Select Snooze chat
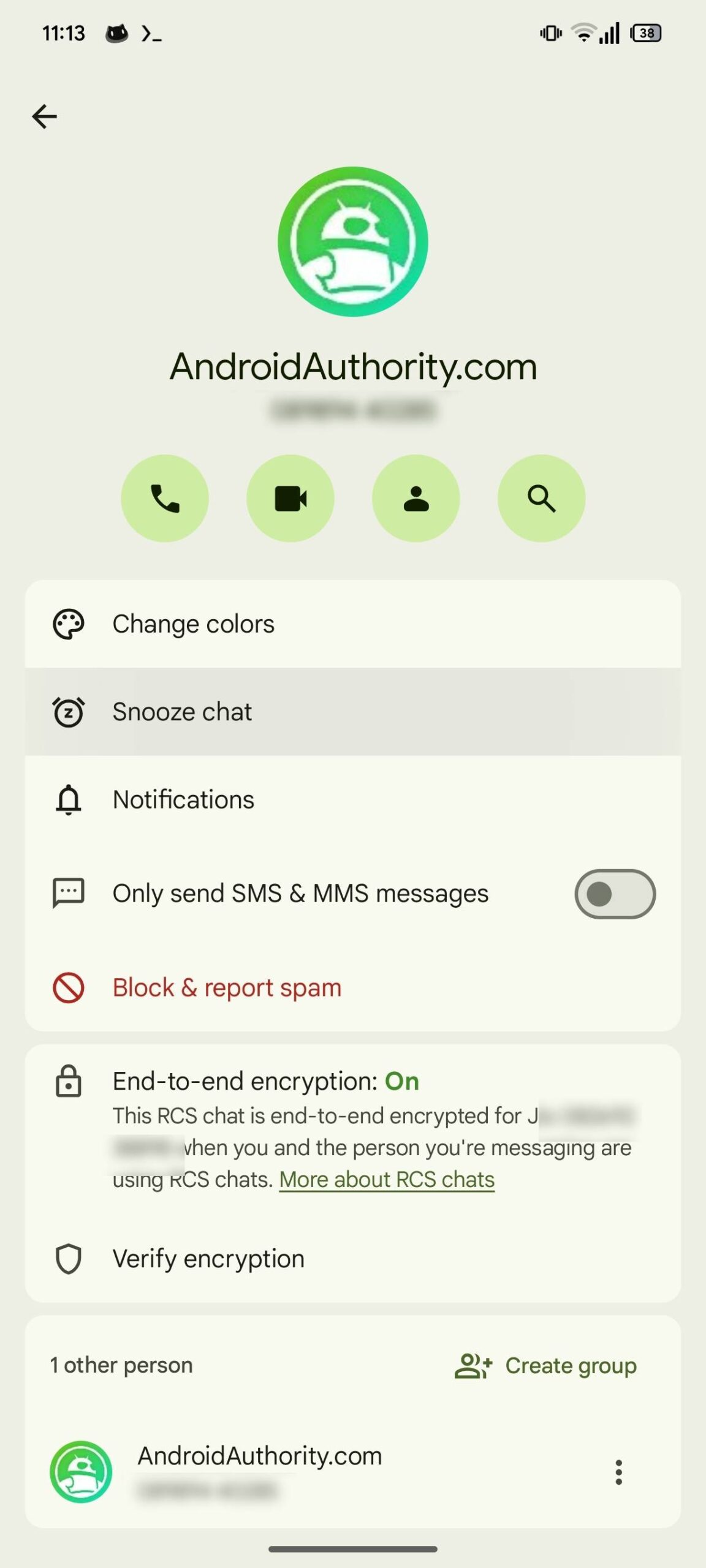This screenshot has width=706, height=1568. [x=353, y=712]
